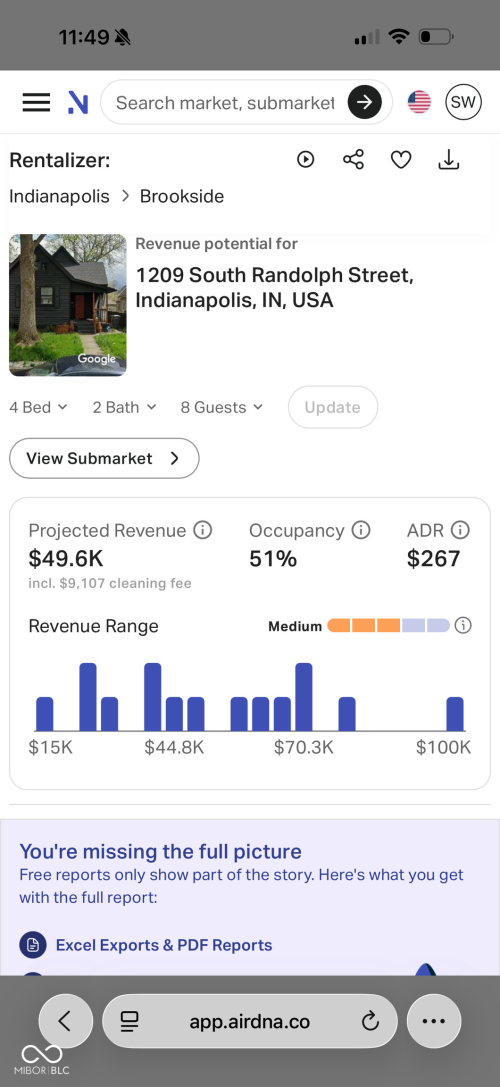
Task: Go to Indianapolis breadcrumb link
Action: click(59, 196)
